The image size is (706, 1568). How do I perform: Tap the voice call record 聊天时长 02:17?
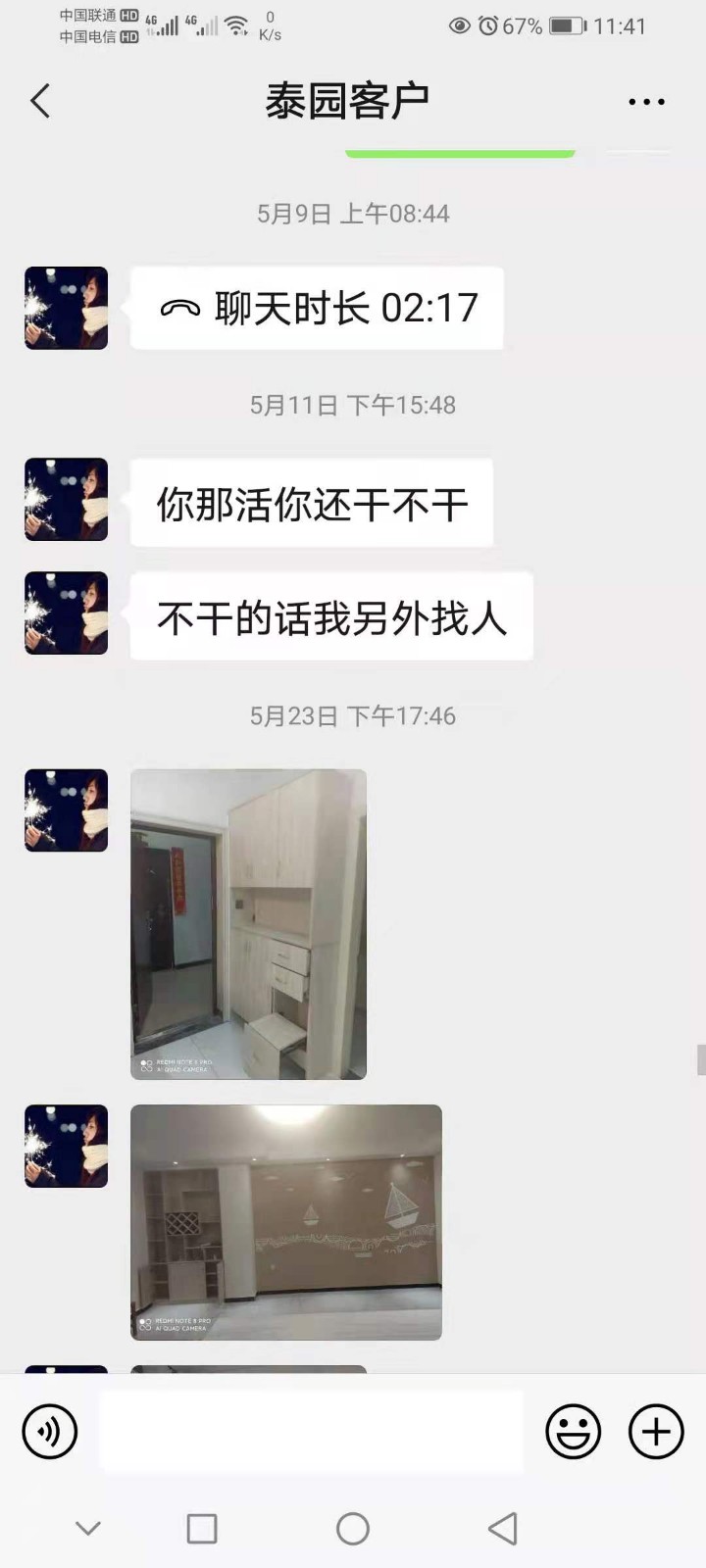click(x=317, y=309)
